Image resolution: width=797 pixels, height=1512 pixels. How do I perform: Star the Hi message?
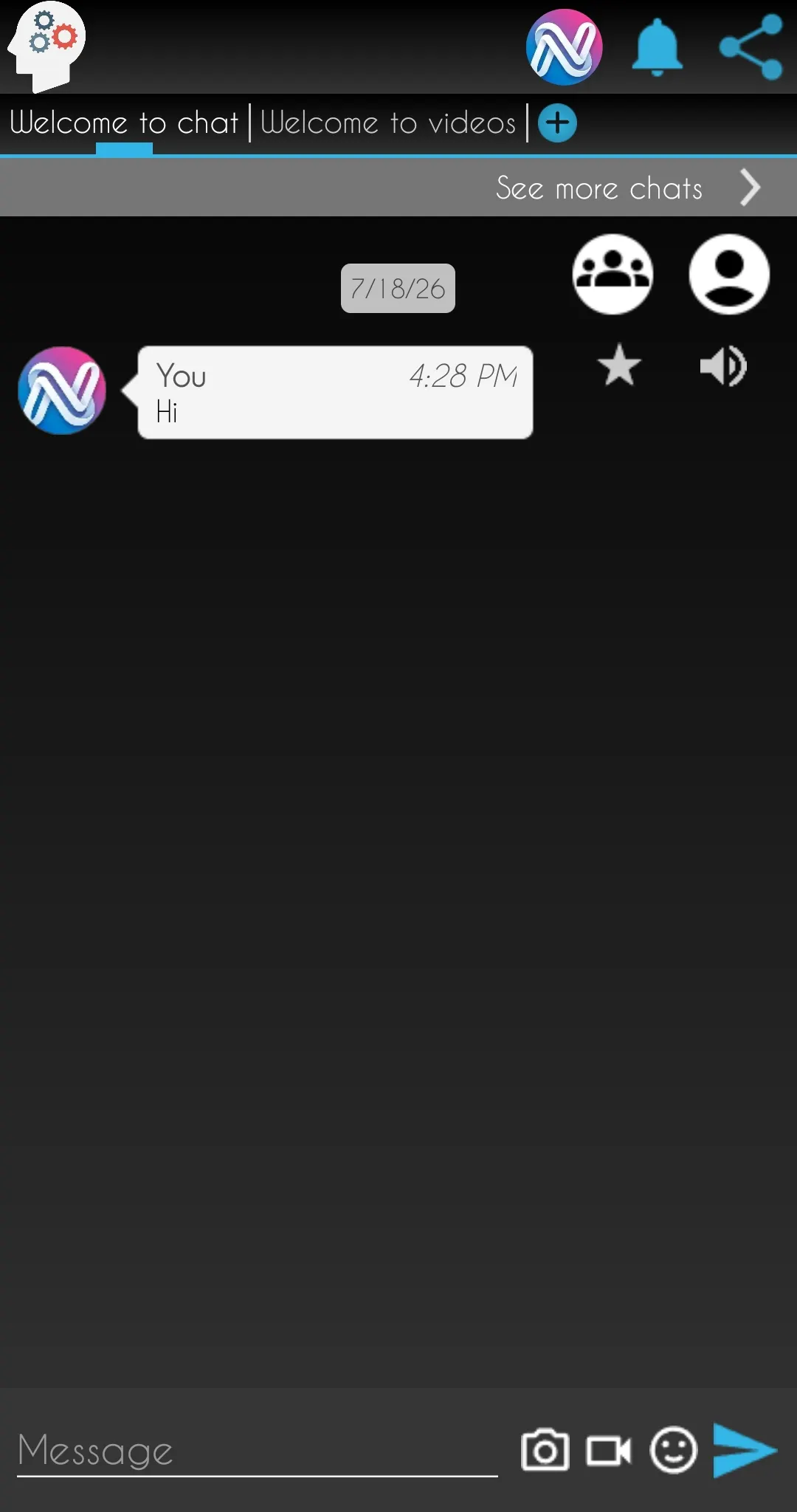click(x=619, y=365)
